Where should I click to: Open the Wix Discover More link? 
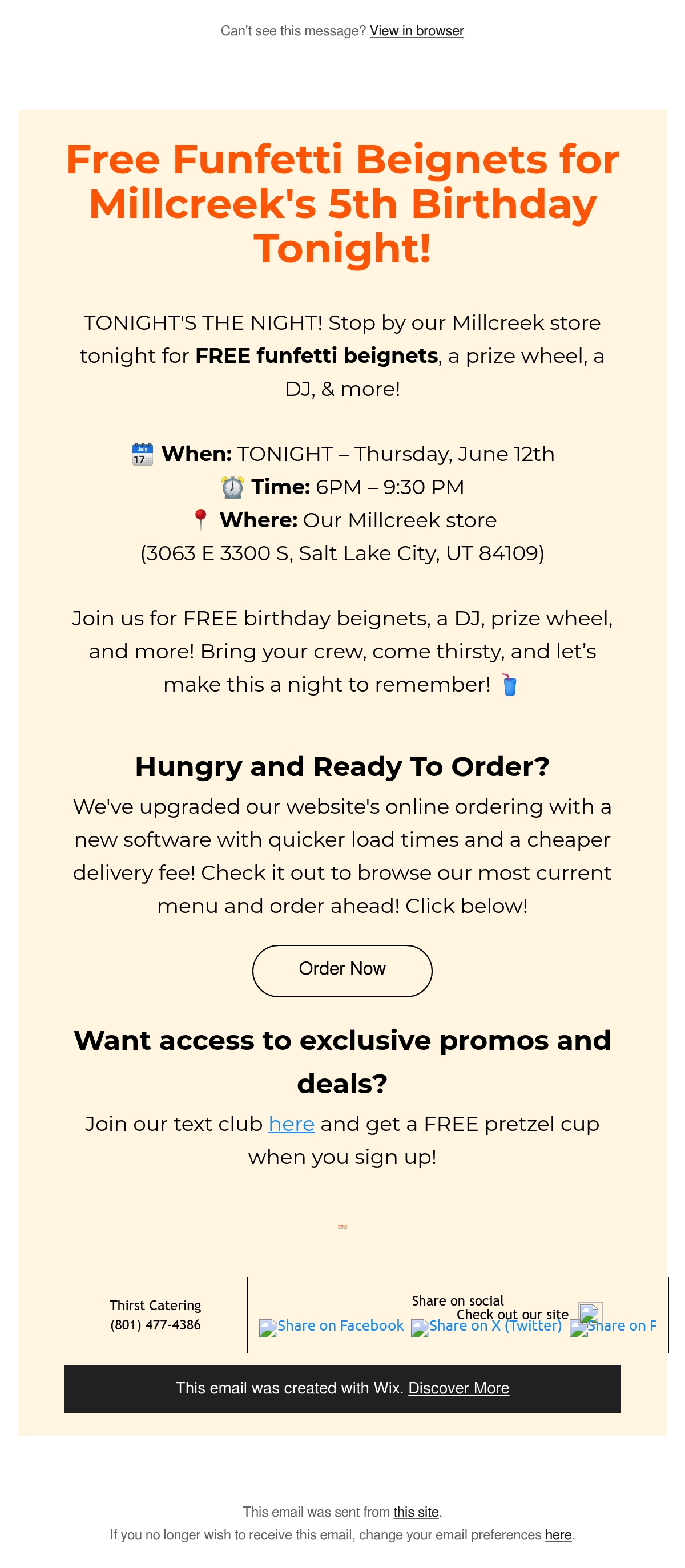[x=458, y=1388]
